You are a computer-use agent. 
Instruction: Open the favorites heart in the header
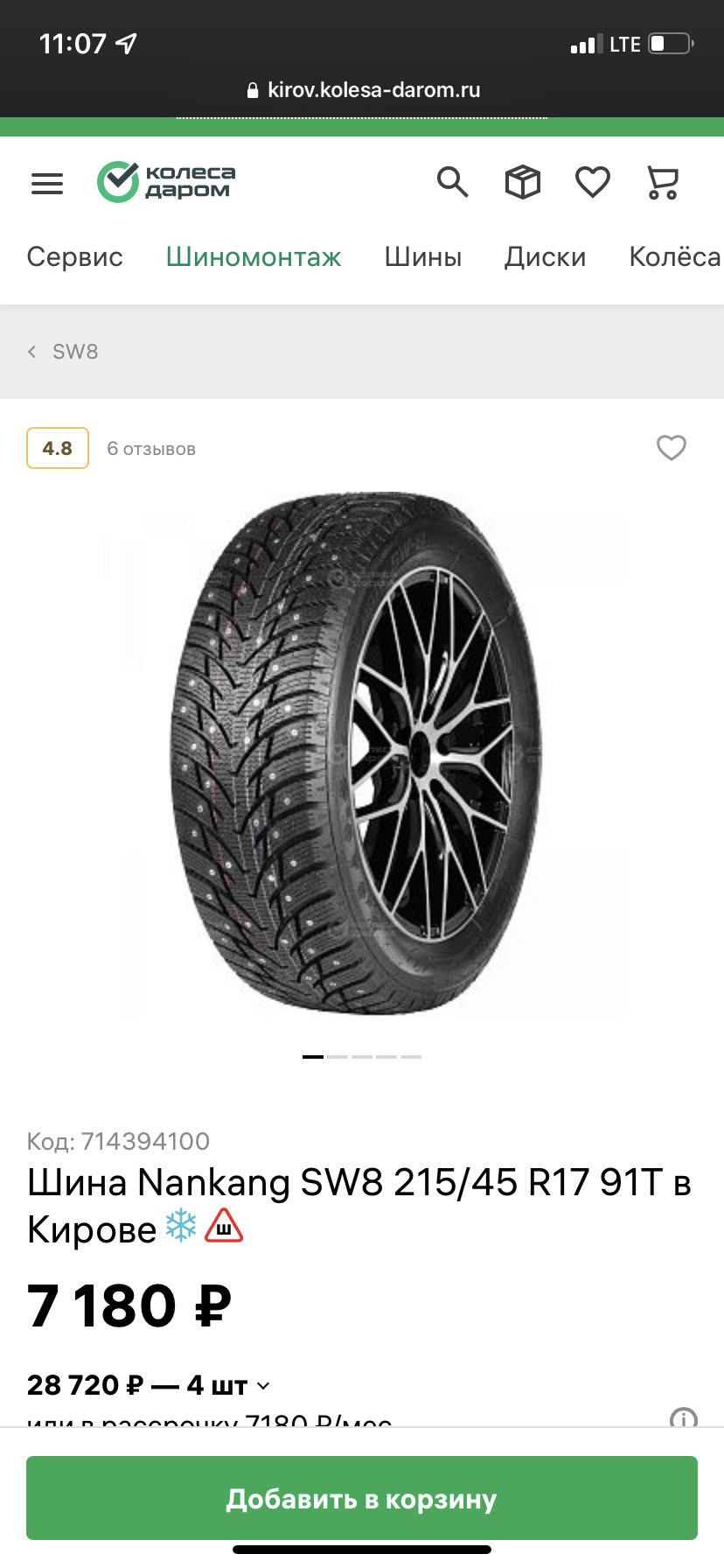click(x=592, y=182)
